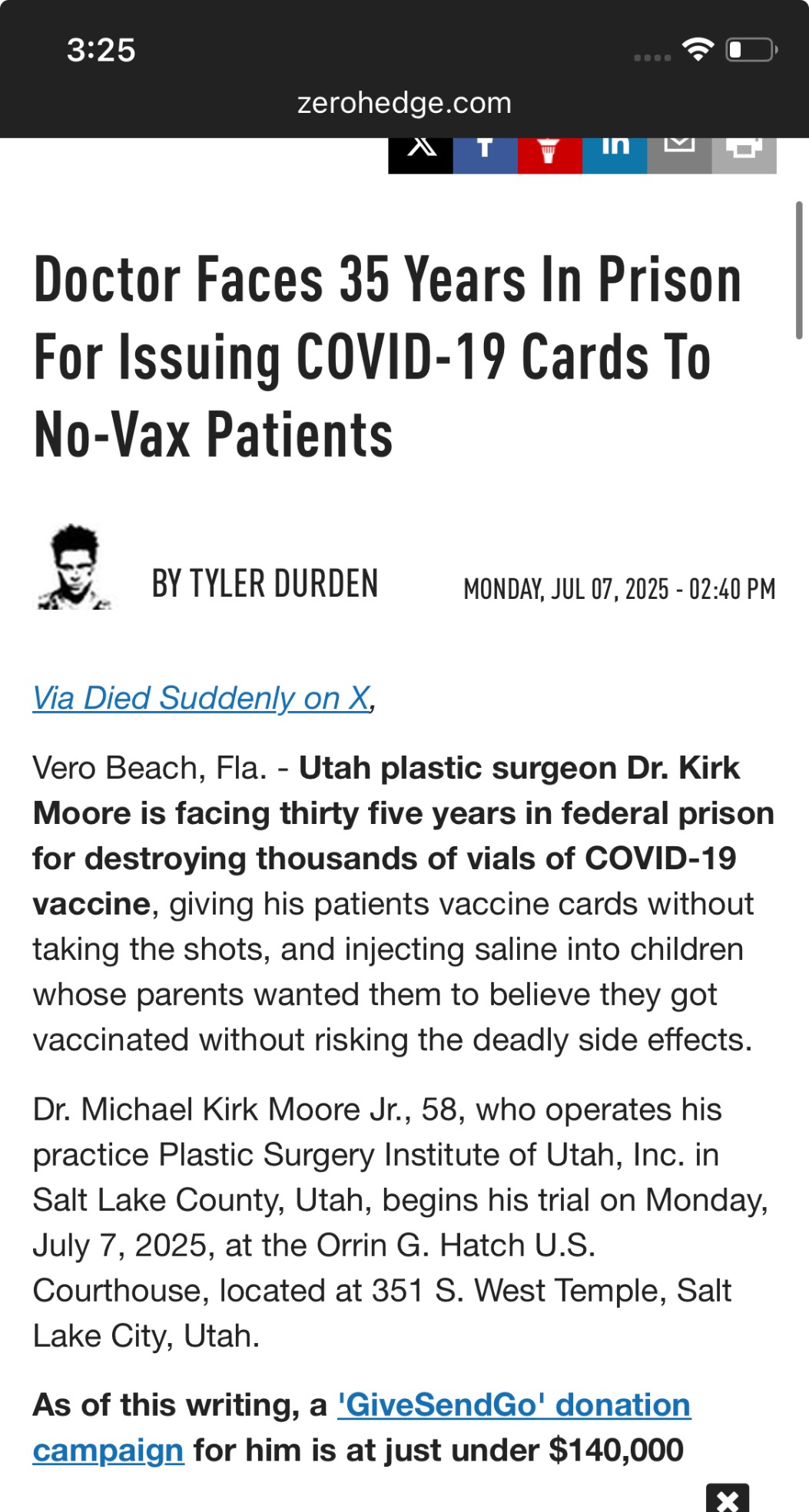
Task: Email this article
Action: point(679,156)
